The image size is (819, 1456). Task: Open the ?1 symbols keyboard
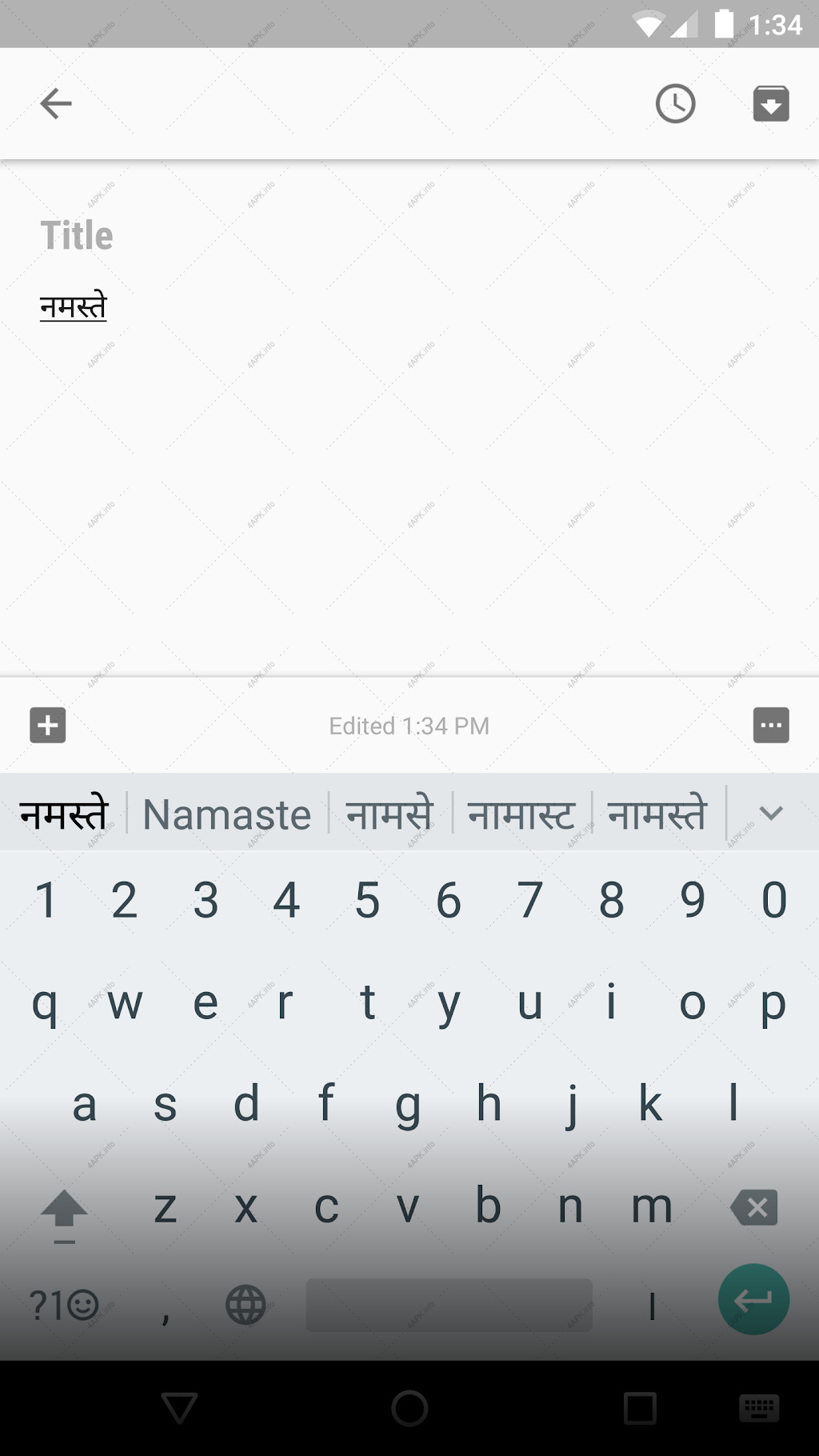coord(63,1305)
